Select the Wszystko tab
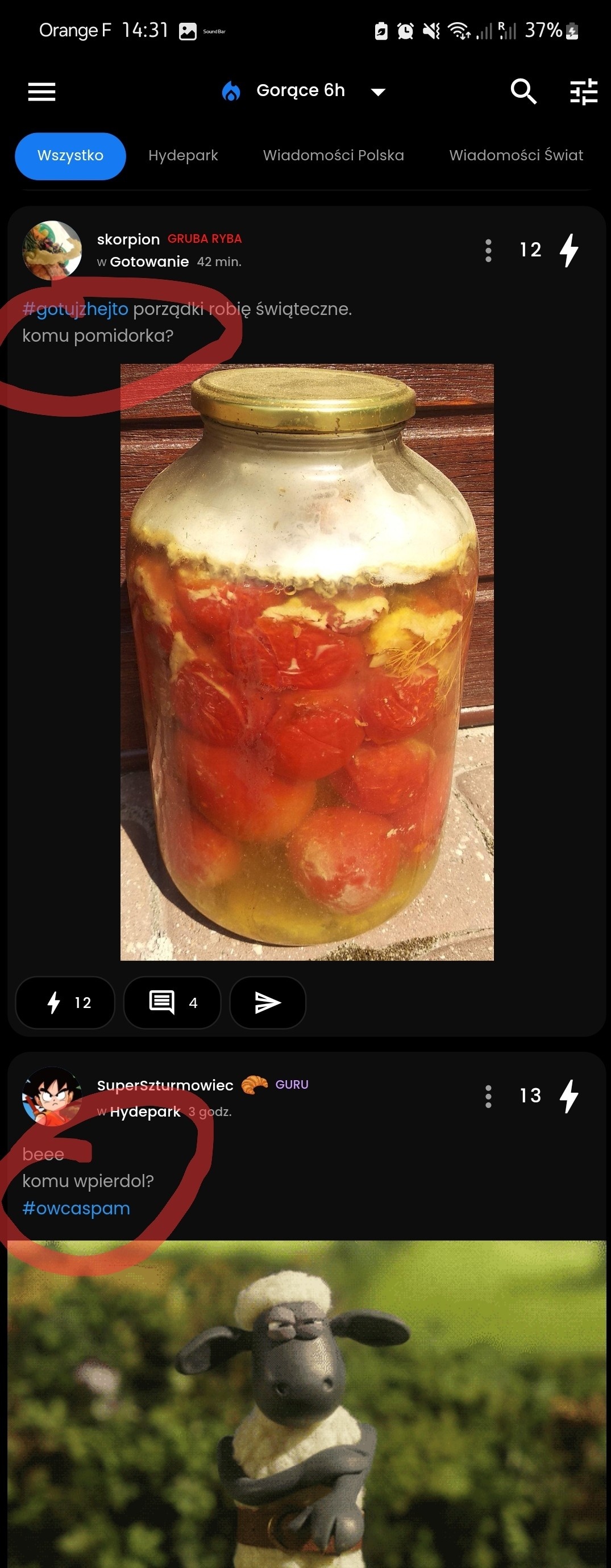 [70, 156]
